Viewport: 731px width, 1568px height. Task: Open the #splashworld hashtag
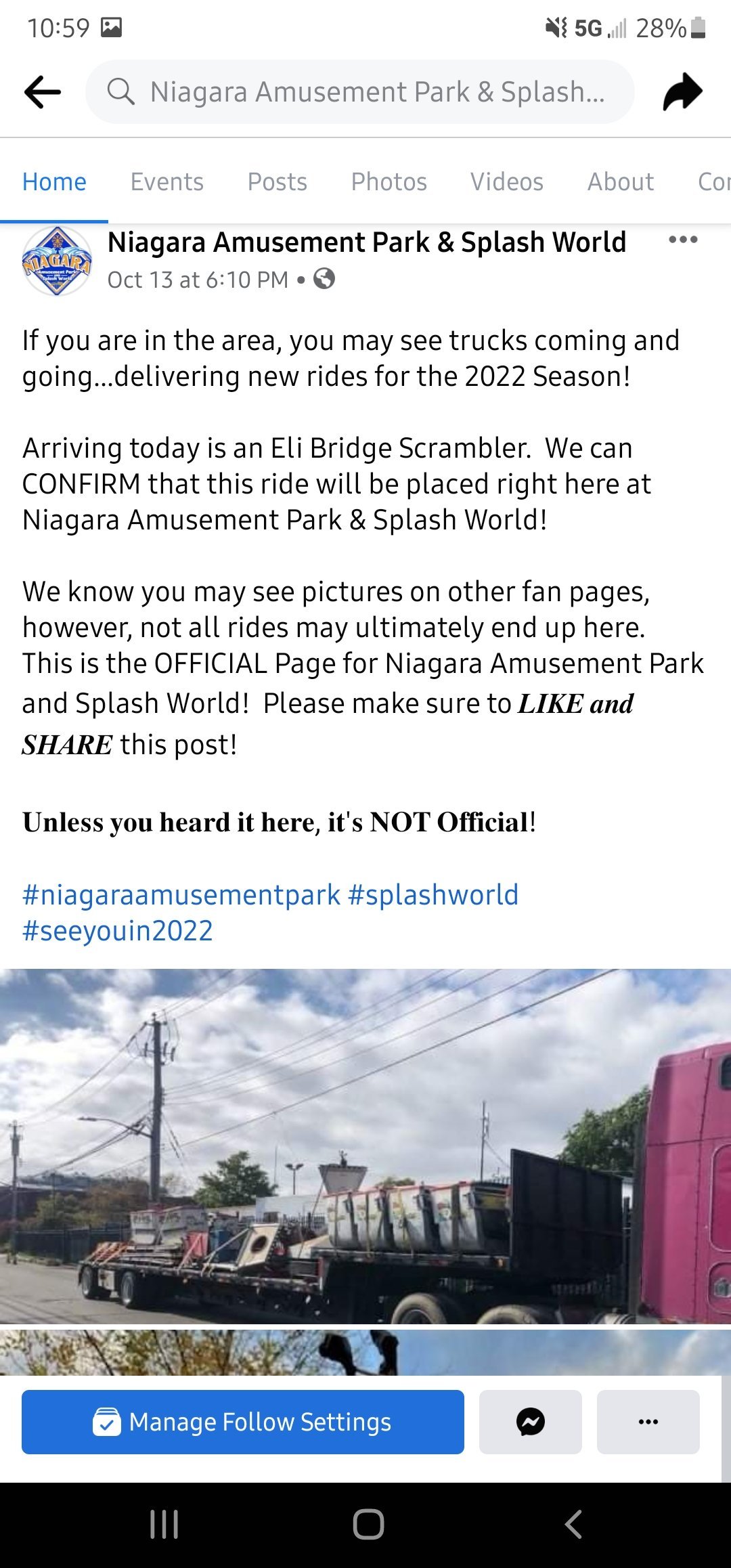[433, 895]
